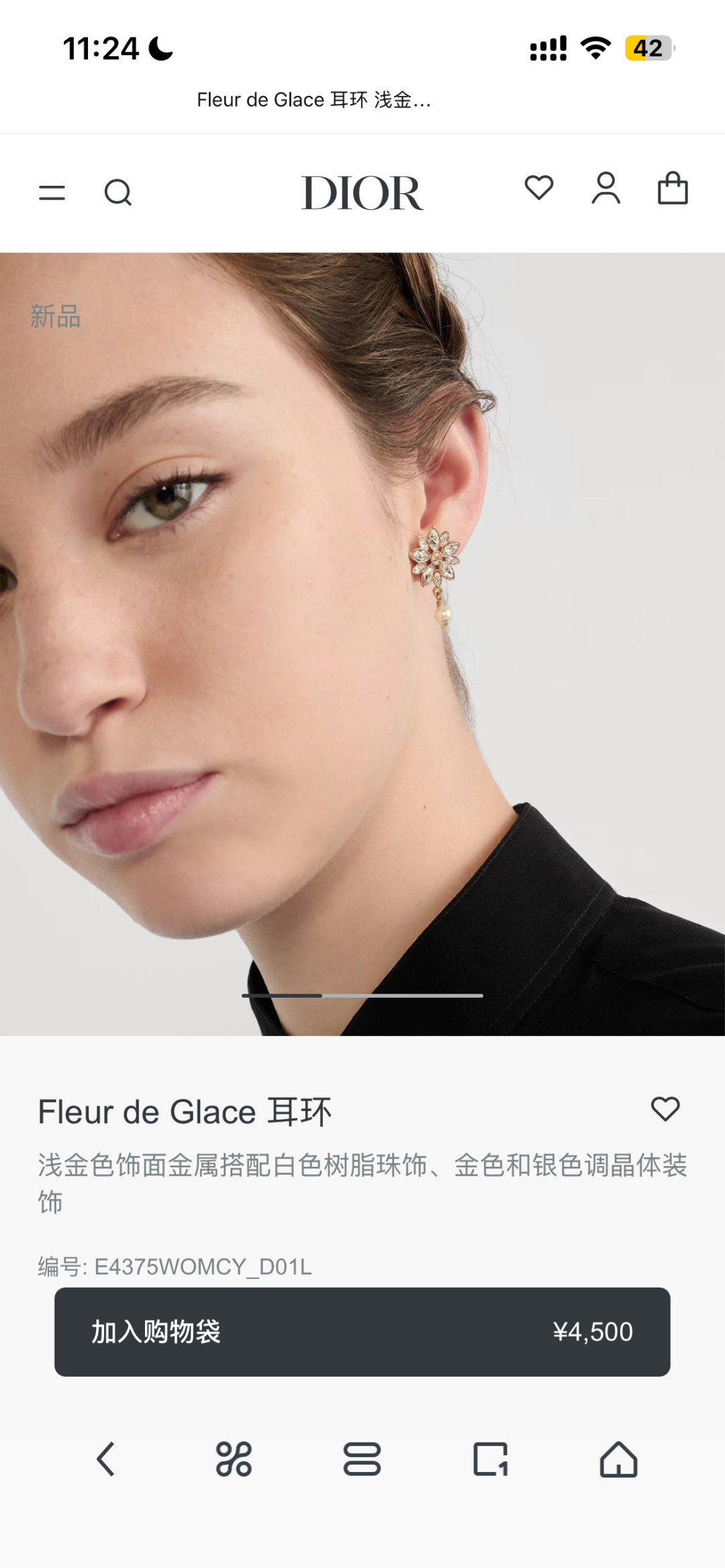
Task: Go back to the previous page
Action: [106, 1459]
